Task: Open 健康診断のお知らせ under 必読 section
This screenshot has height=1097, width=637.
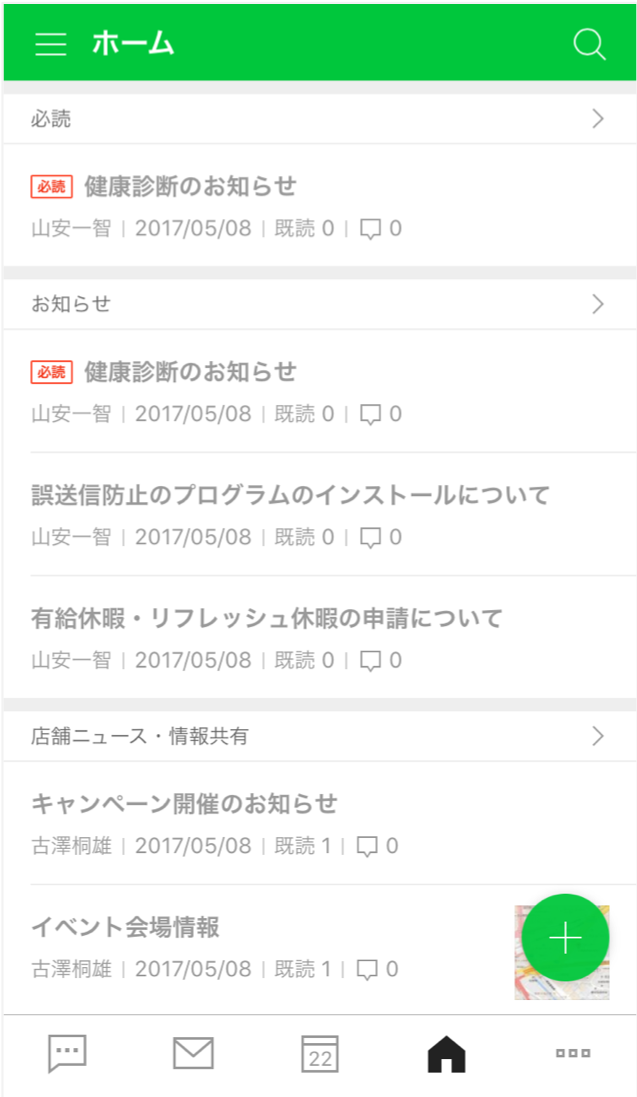Action: click(x=190, y=187)
